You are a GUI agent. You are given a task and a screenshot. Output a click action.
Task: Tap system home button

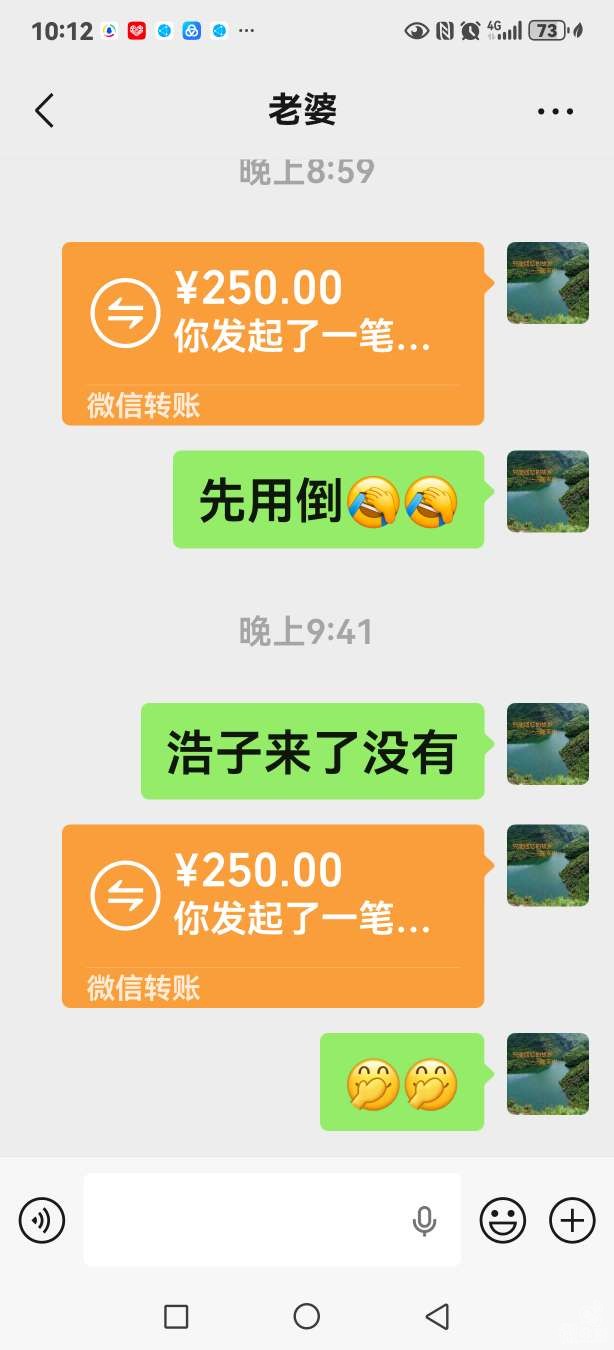(x=307, y=1316)
